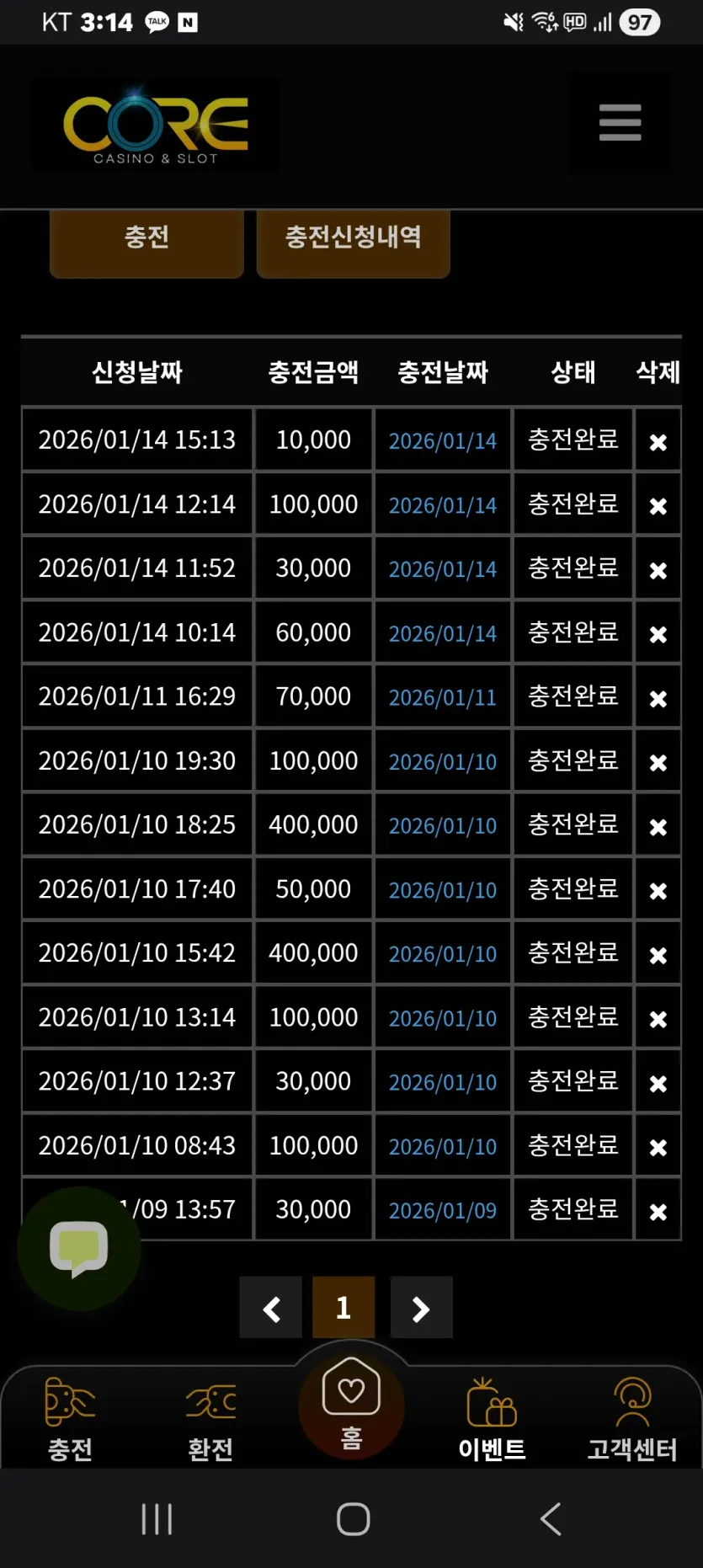Viewport: 703px width, 1568px height.
Task: Open the live chat bubble
Action: [x=78, y=1248]
